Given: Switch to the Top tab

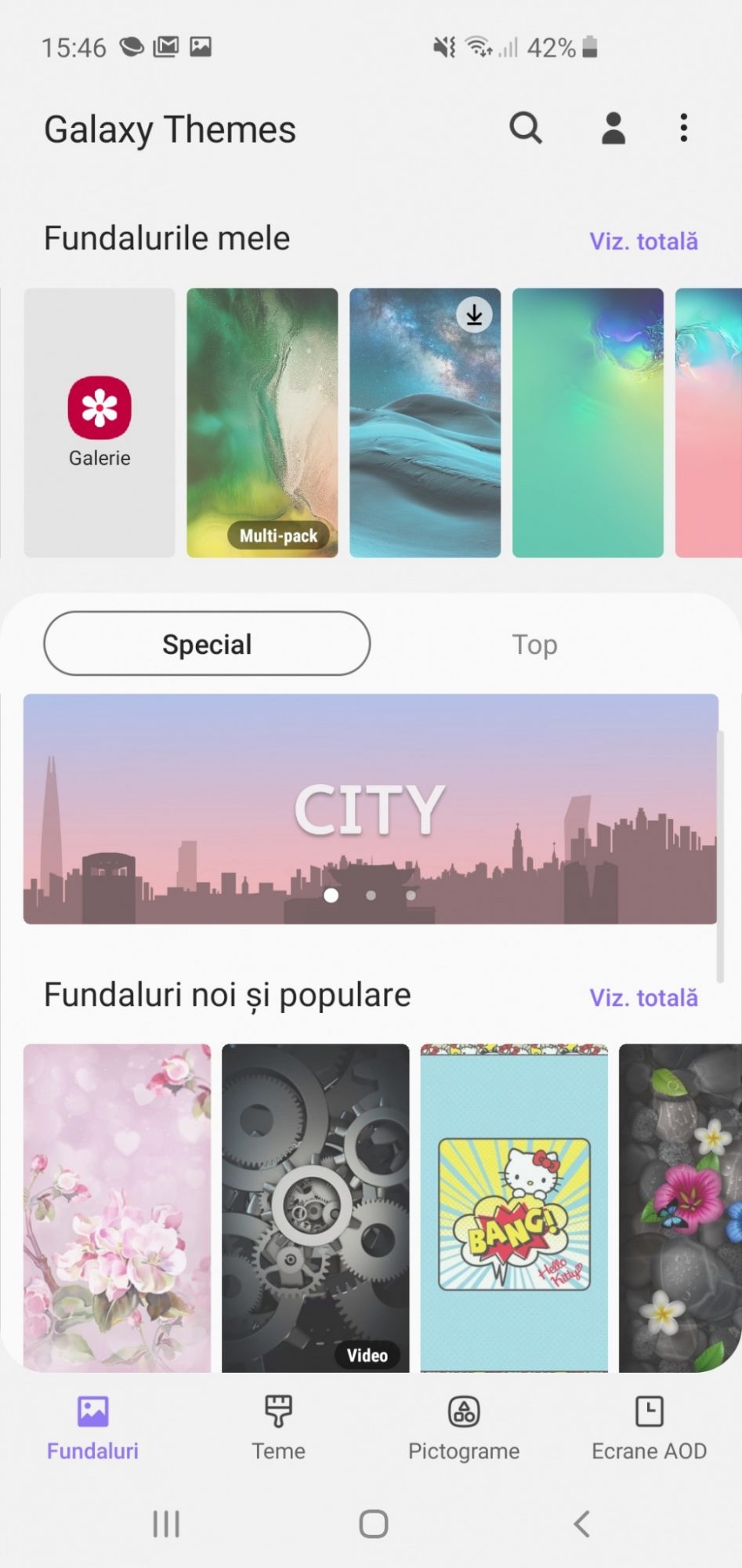Looking at the screenshot, I should 534,644.
